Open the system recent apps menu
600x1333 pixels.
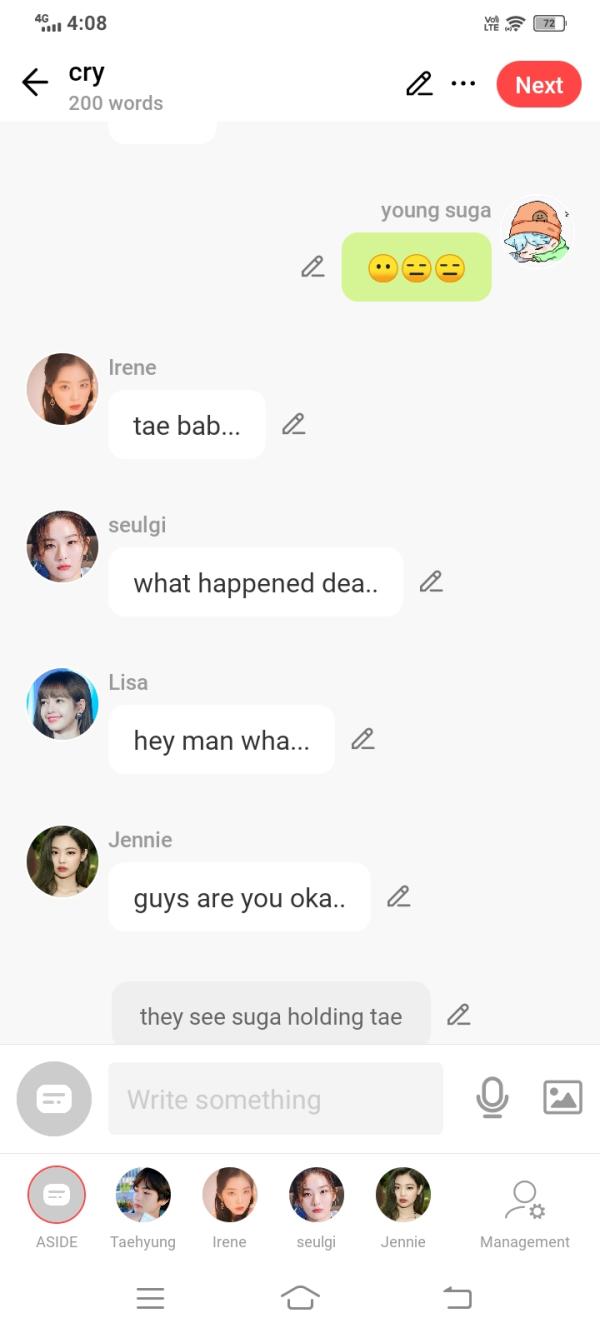tap(150, 1298)
